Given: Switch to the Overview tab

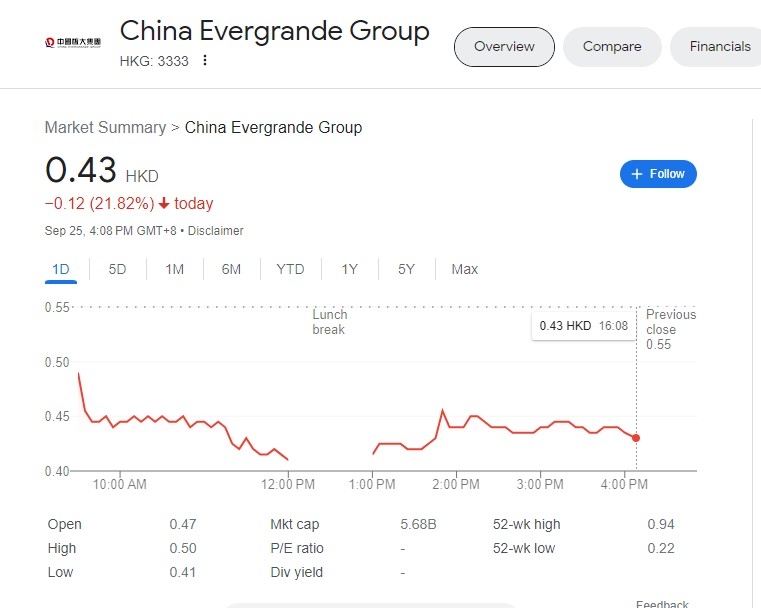Looking at the screenshot, I should click(504, 47).
